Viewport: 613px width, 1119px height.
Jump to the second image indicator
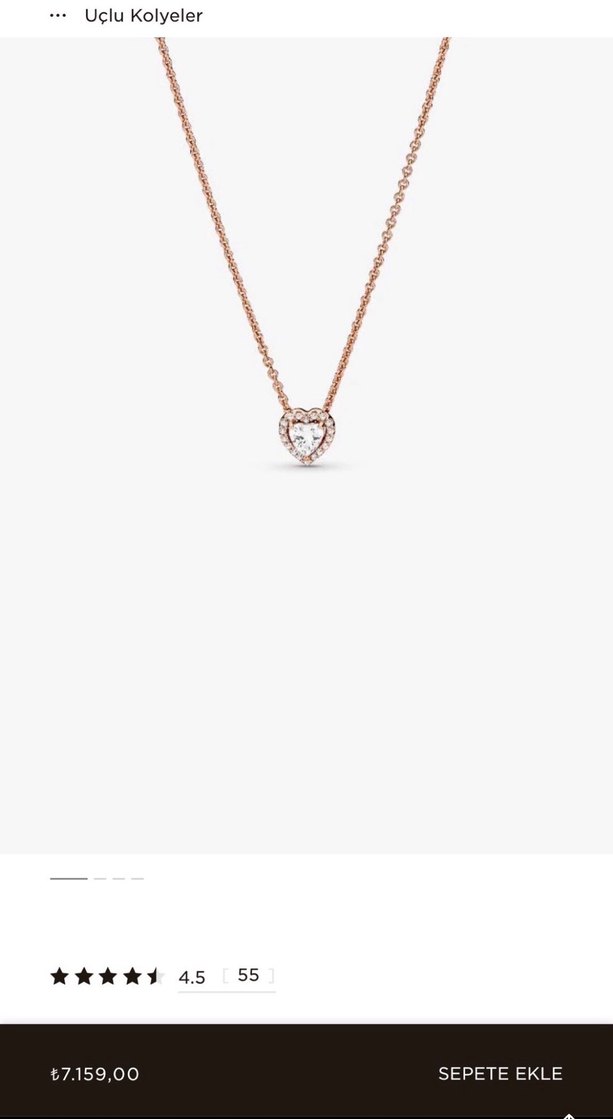[100, 878]
